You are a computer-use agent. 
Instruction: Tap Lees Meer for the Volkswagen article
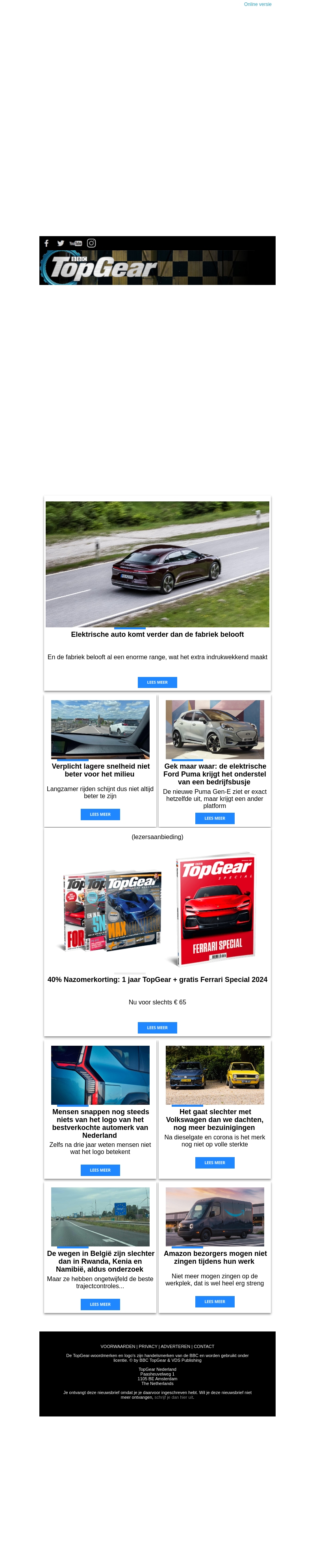click(x=215, y=1162)
